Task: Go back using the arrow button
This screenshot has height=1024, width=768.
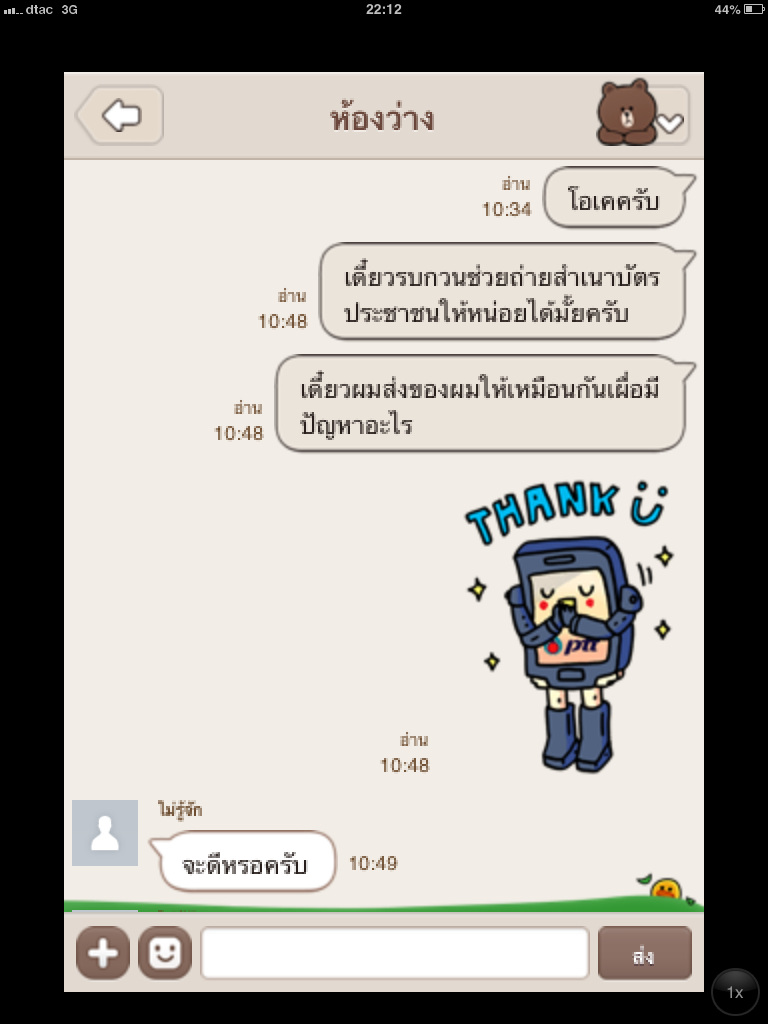Action: point(120,116)
